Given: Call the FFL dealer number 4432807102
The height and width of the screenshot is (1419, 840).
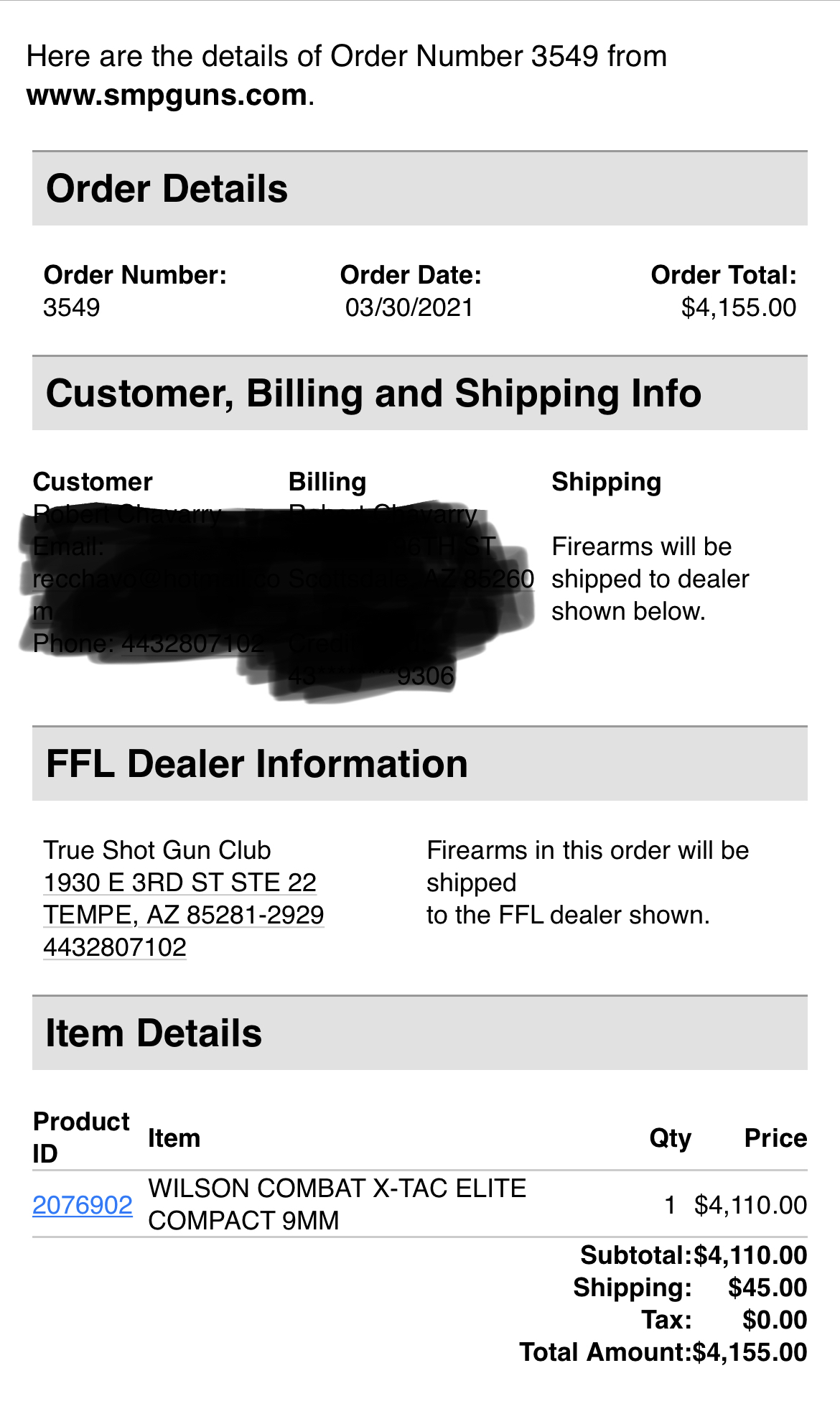Looking at the screenshot, I should tap(115, 947).
